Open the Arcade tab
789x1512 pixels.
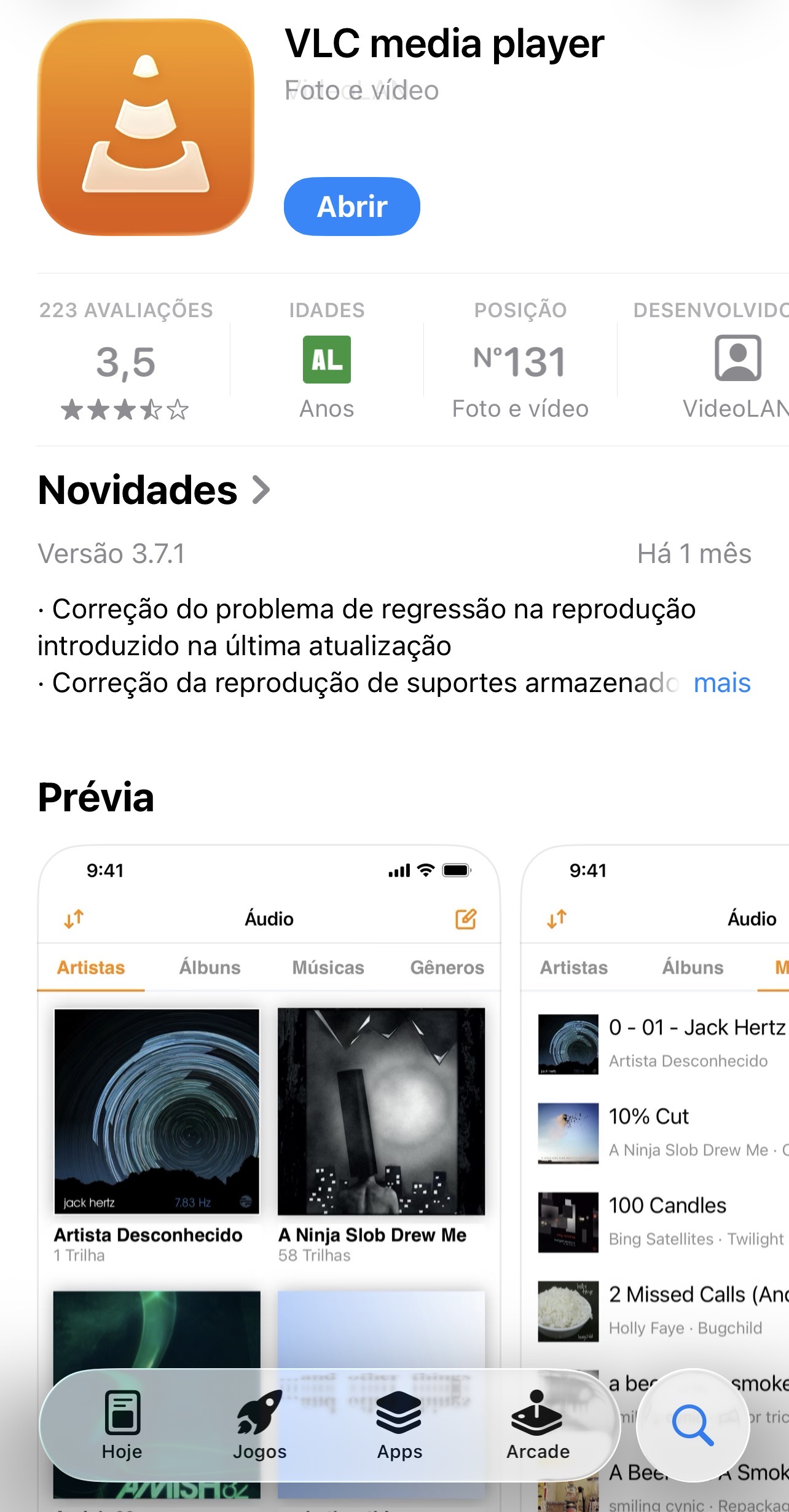[x=538, y=1425]
